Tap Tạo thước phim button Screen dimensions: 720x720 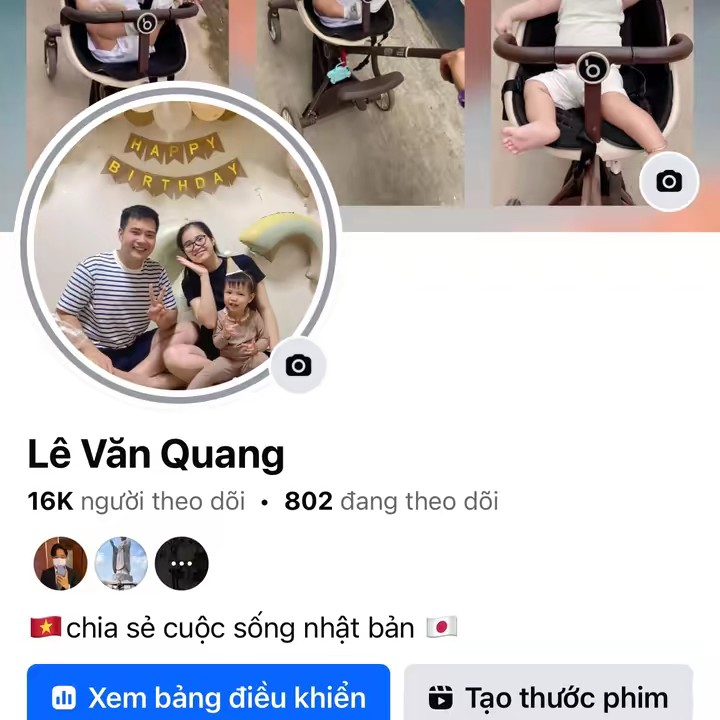coord(548,696)
